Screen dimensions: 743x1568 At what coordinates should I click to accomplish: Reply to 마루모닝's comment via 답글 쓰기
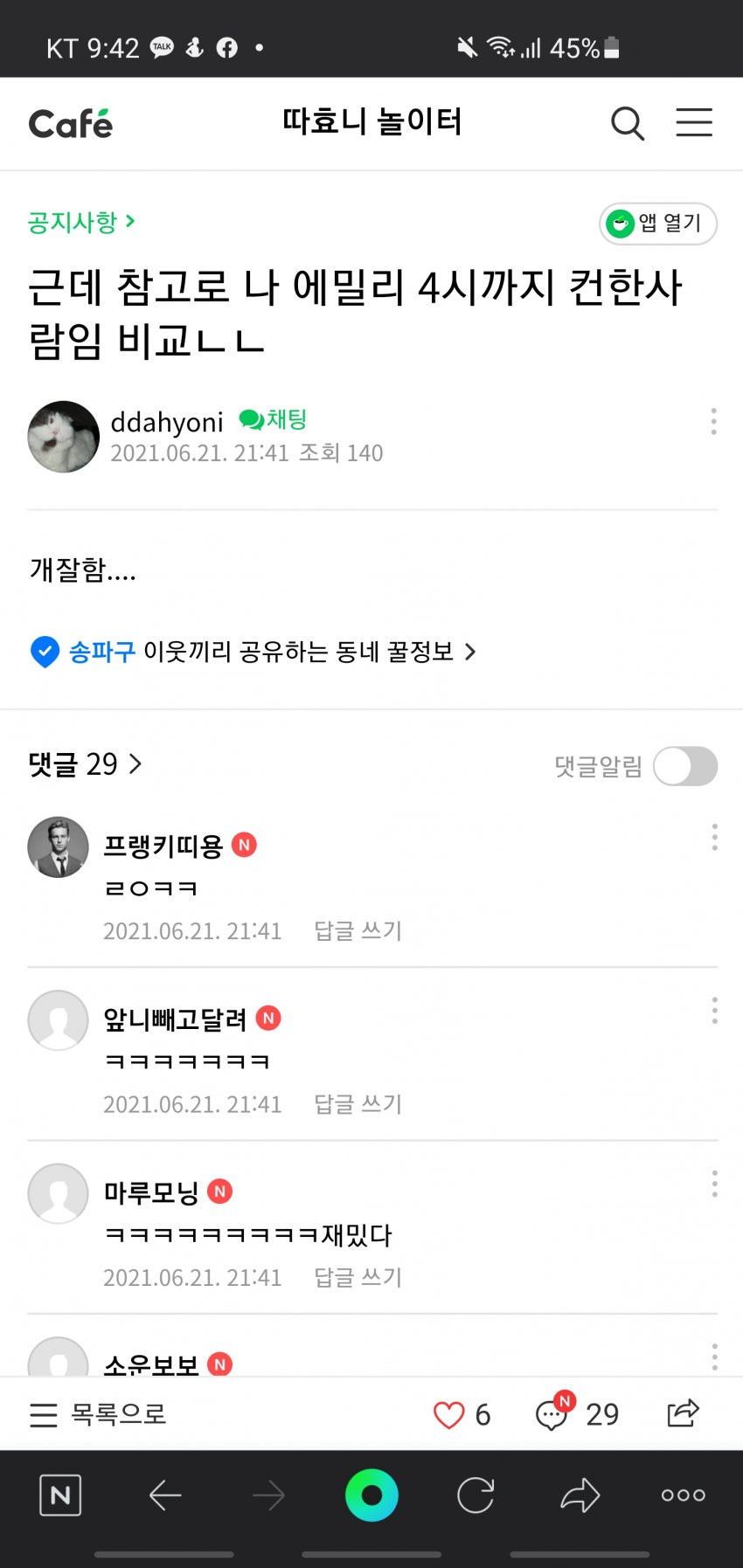(x=358, y=1277)
